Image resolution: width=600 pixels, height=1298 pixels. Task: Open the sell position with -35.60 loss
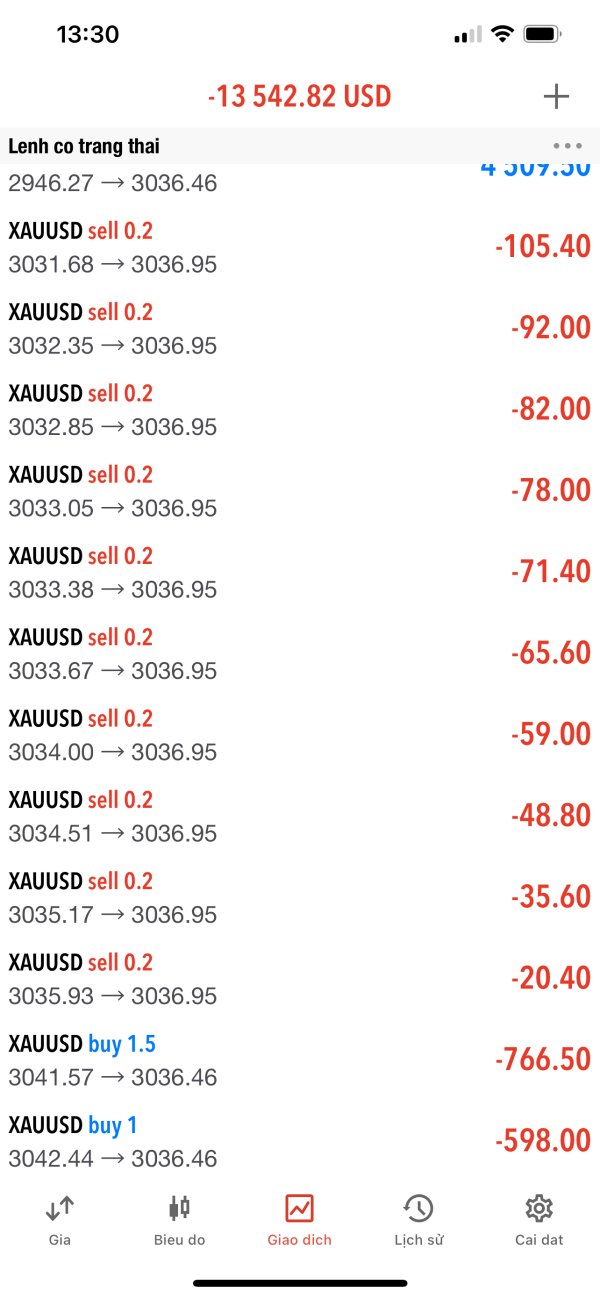point(300,897)
